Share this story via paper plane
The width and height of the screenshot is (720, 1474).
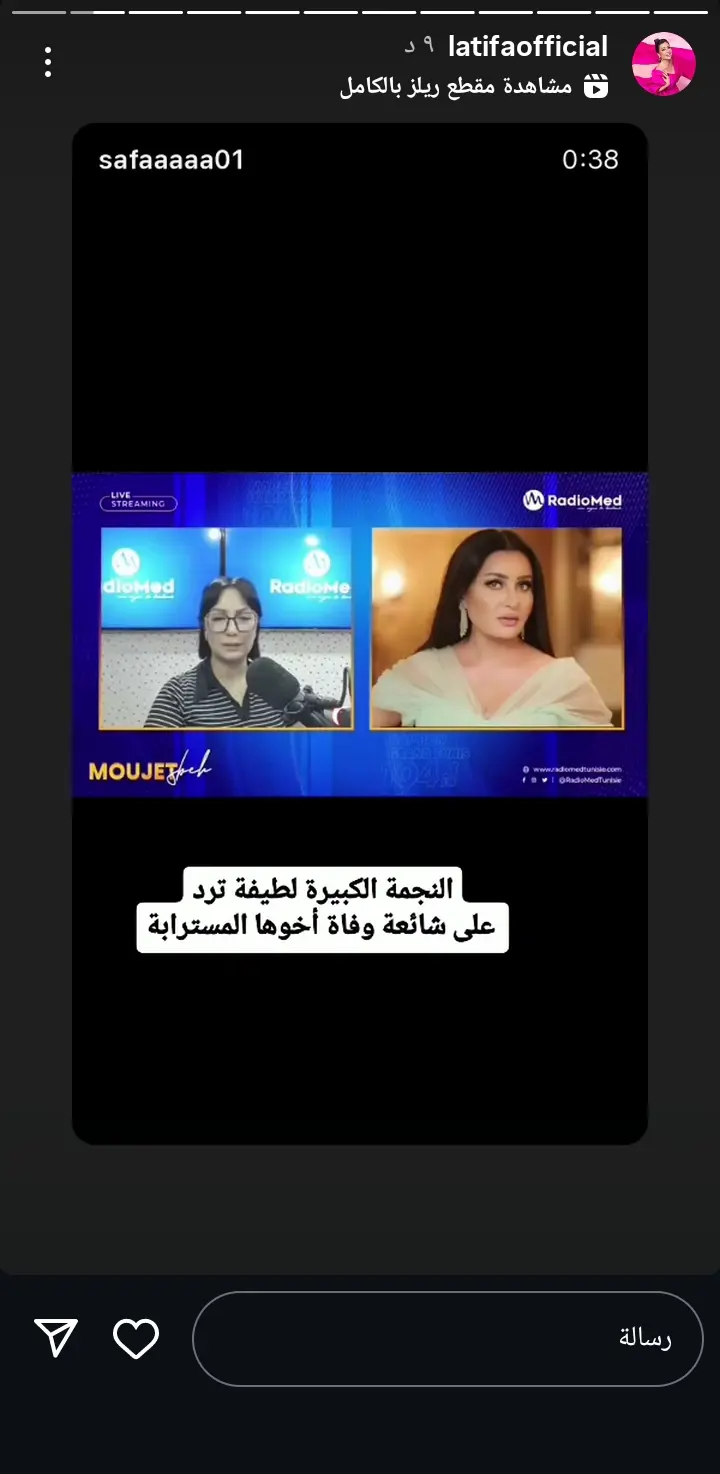(x=56, y=1338)
